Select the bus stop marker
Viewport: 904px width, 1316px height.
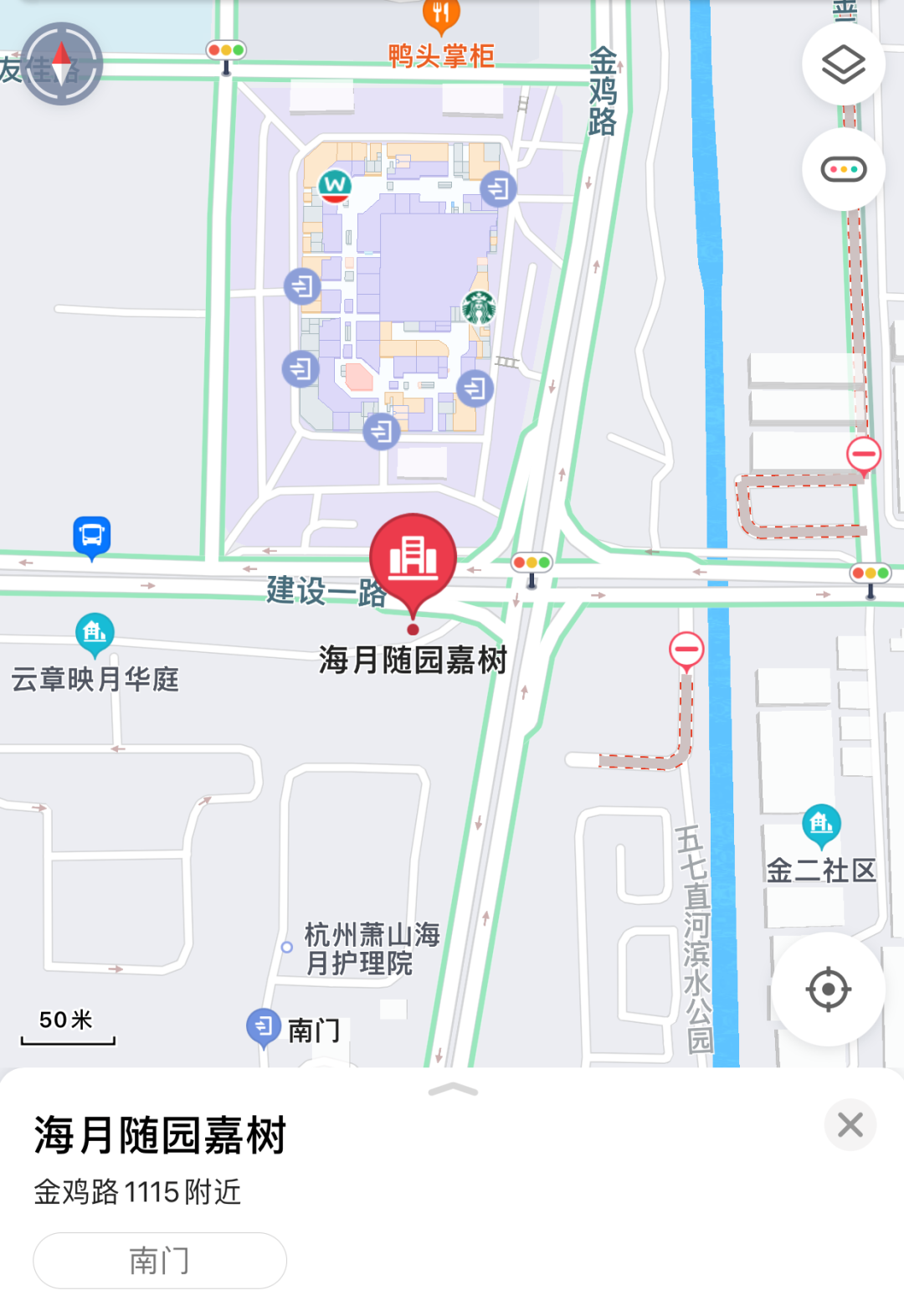pos(92,536)
